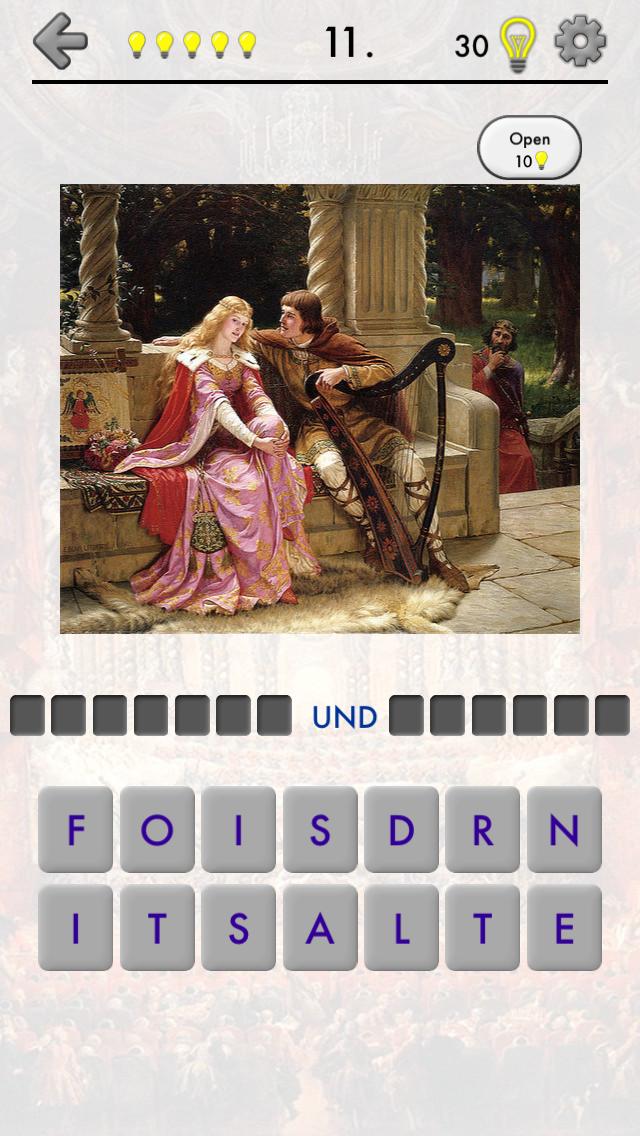This screenshot has height=1136, width=640.
Task: Pick the letter O tile
Action: 157,829
